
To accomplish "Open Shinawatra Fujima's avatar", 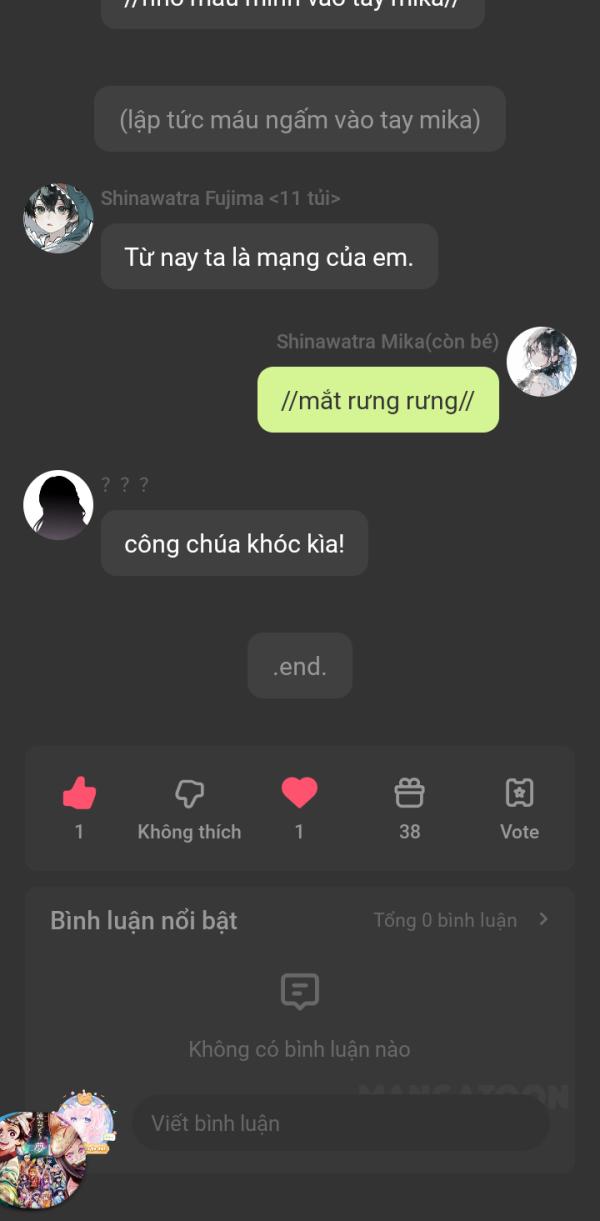I will coord(59,219).
